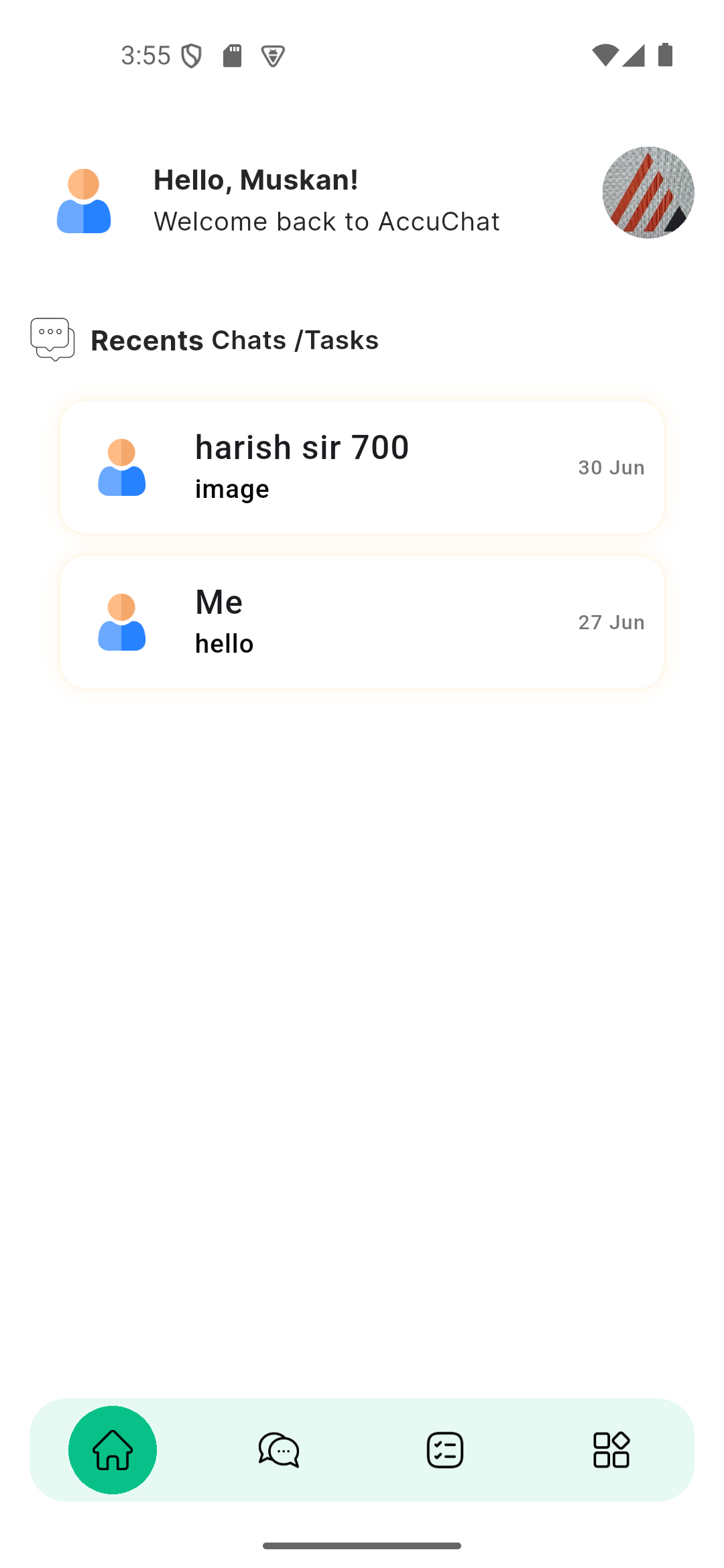Screen dimensions: 724x1568
Task: Open the Chats icon in bottom bar
Action: pyautogui.click(x=280, y=1450)
